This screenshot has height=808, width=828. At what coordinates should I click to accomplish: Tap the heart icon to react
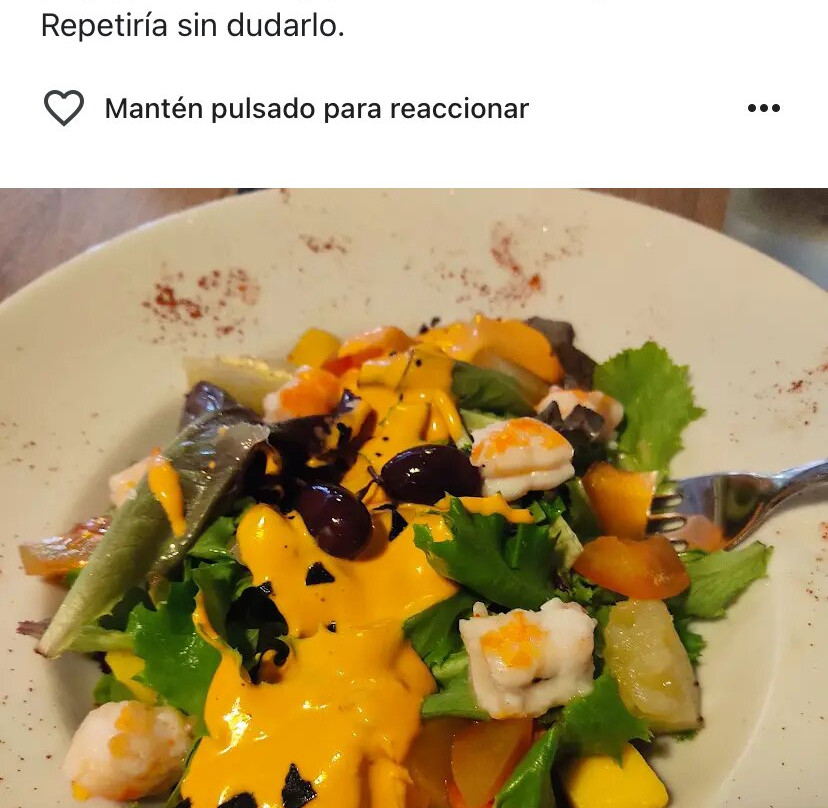64,108
